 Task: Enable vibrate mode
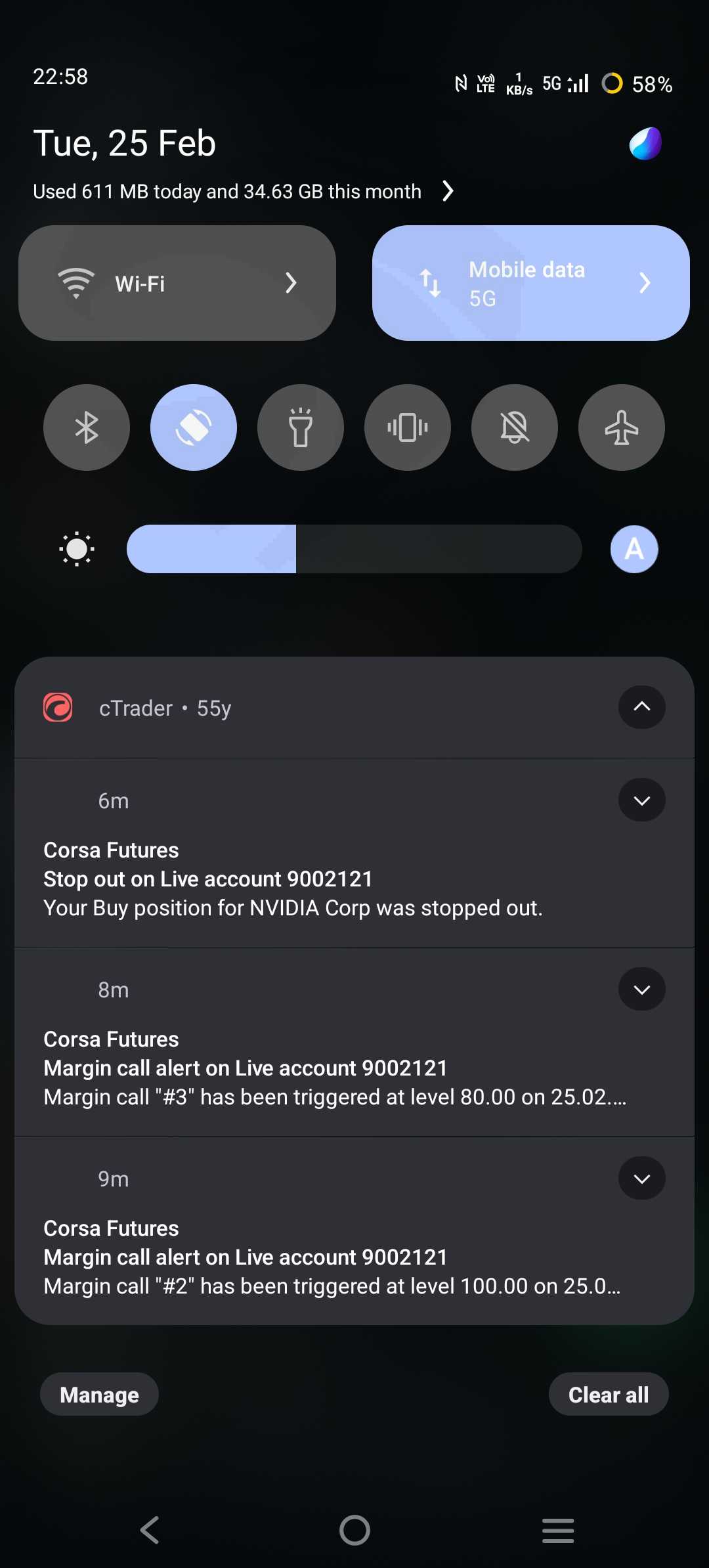tap(408, 427)
